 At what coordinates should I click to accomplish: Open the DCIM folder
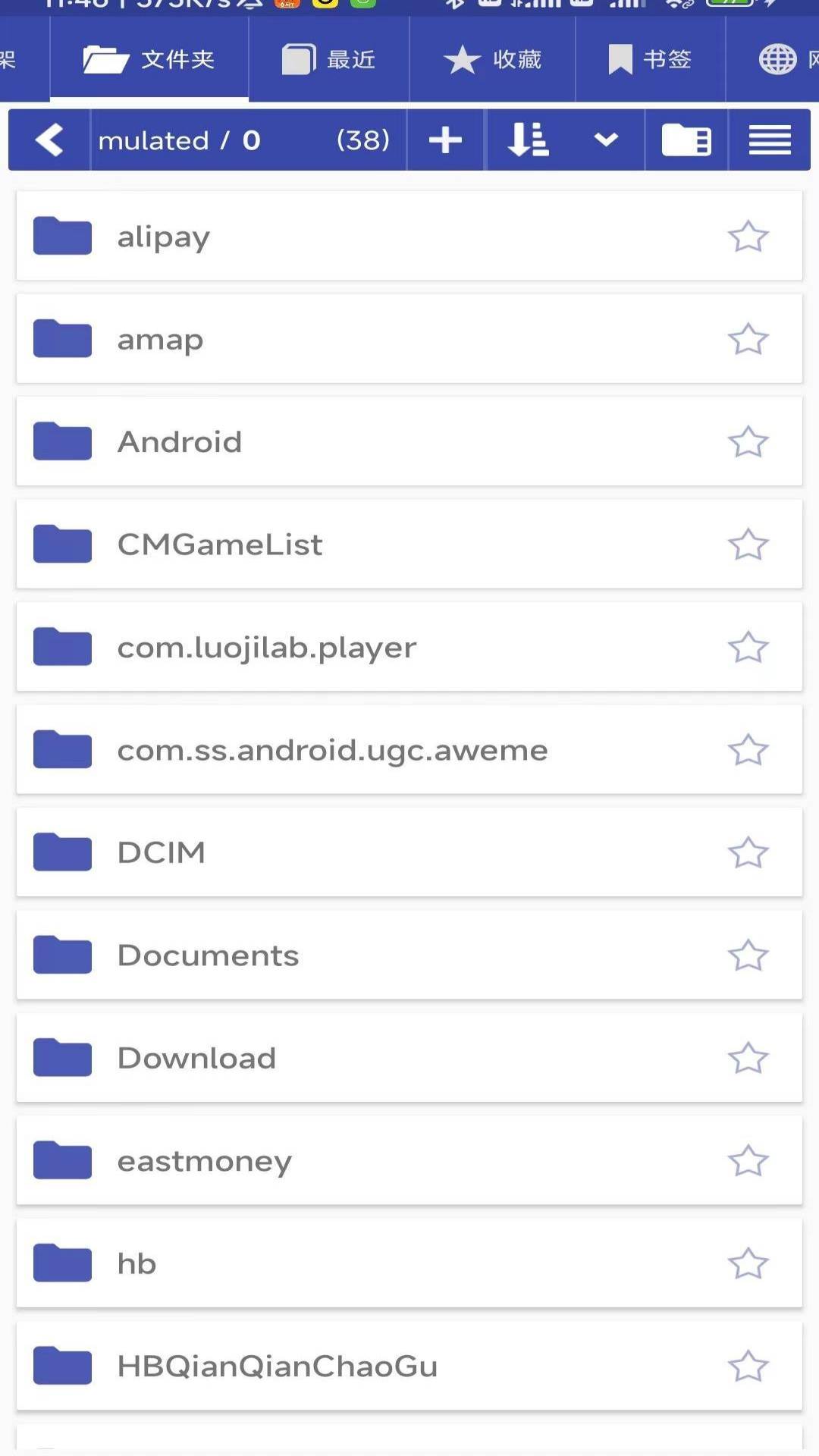point(409,852)
